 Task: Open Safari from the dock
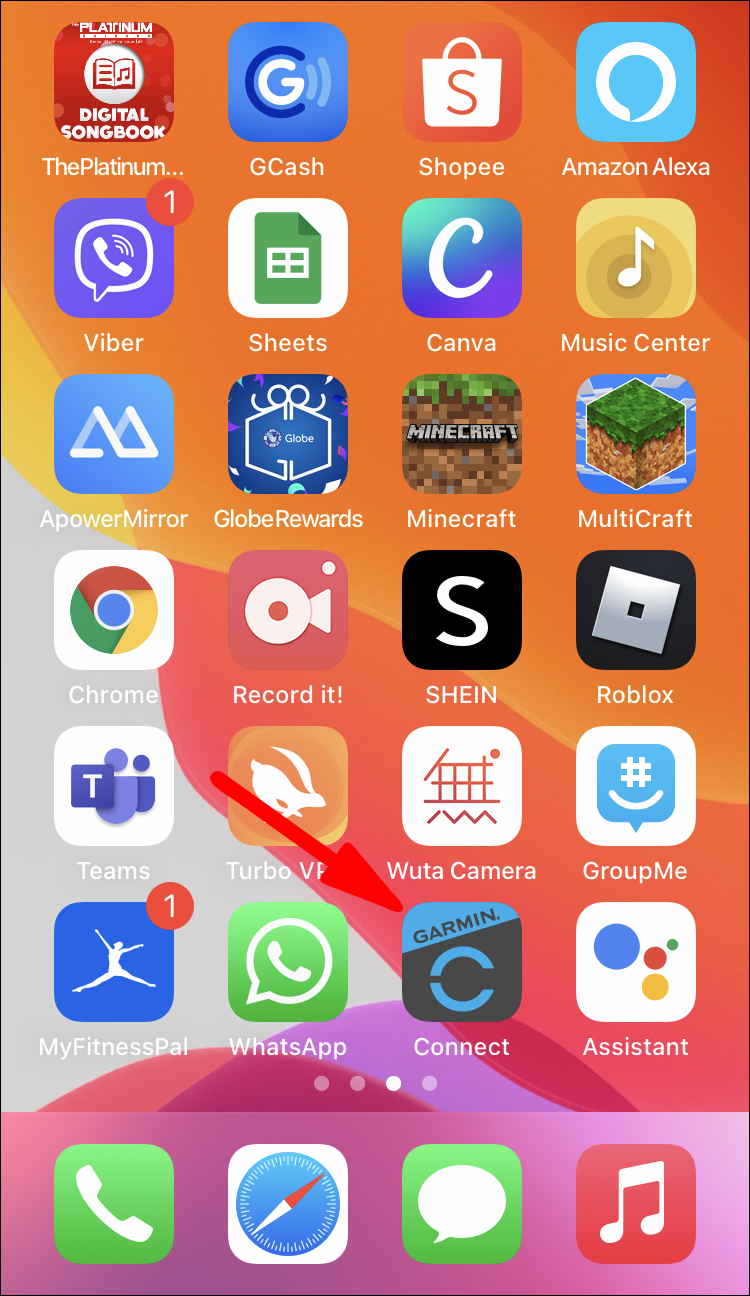288,1204
